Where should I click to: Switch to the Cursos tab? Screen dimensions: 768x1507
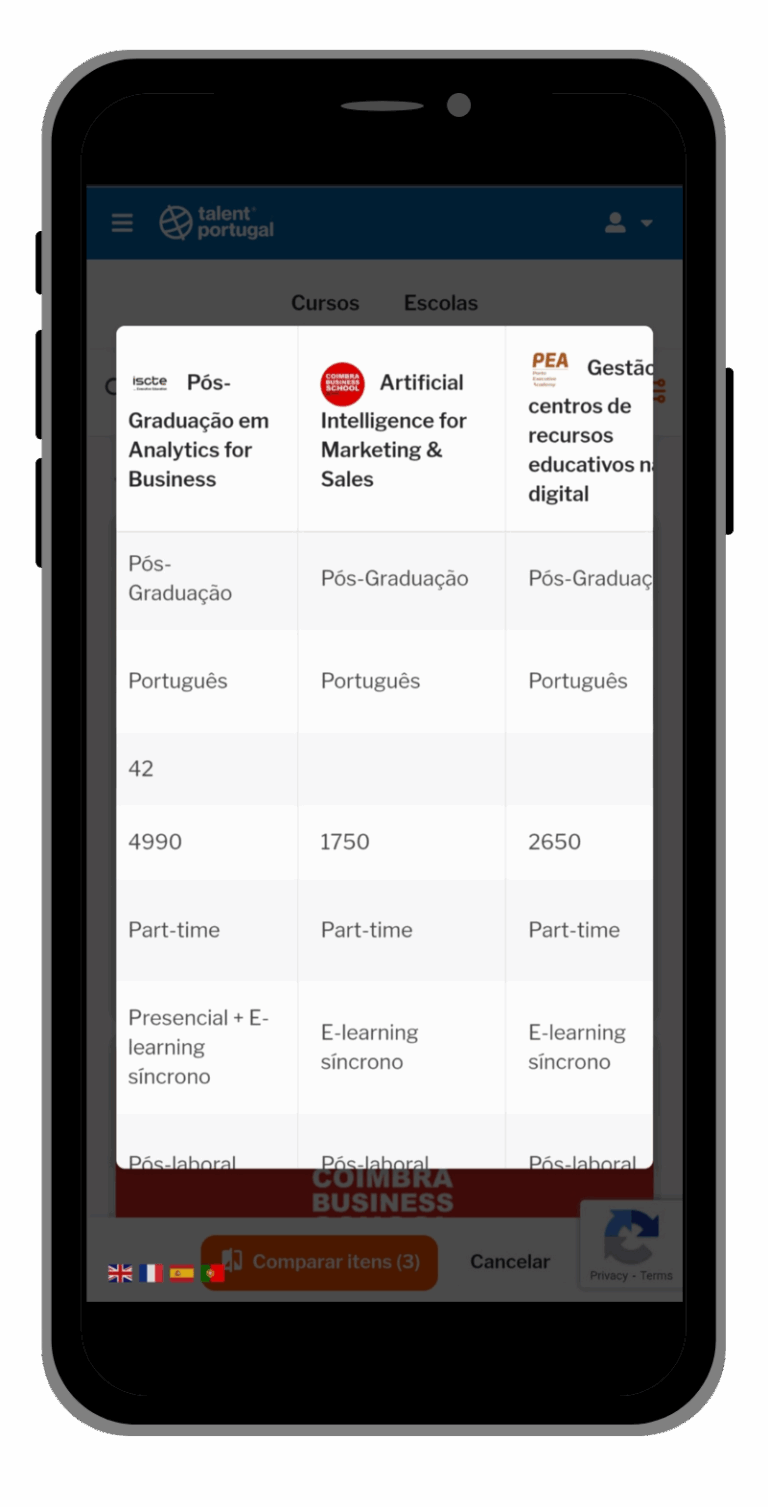tap(325, 303)
